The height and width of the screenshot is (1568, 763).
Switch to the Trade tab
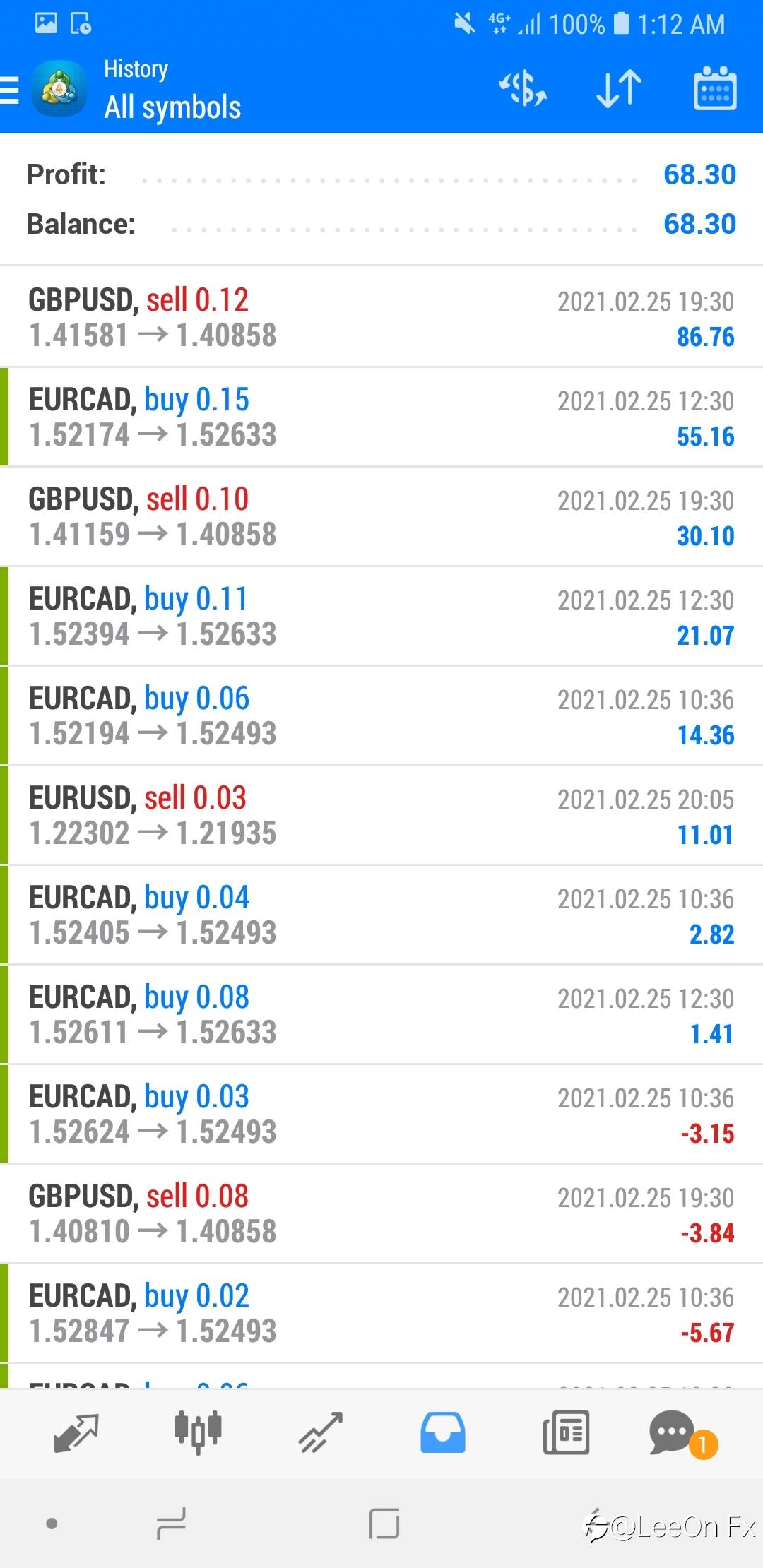[320, 1432]
